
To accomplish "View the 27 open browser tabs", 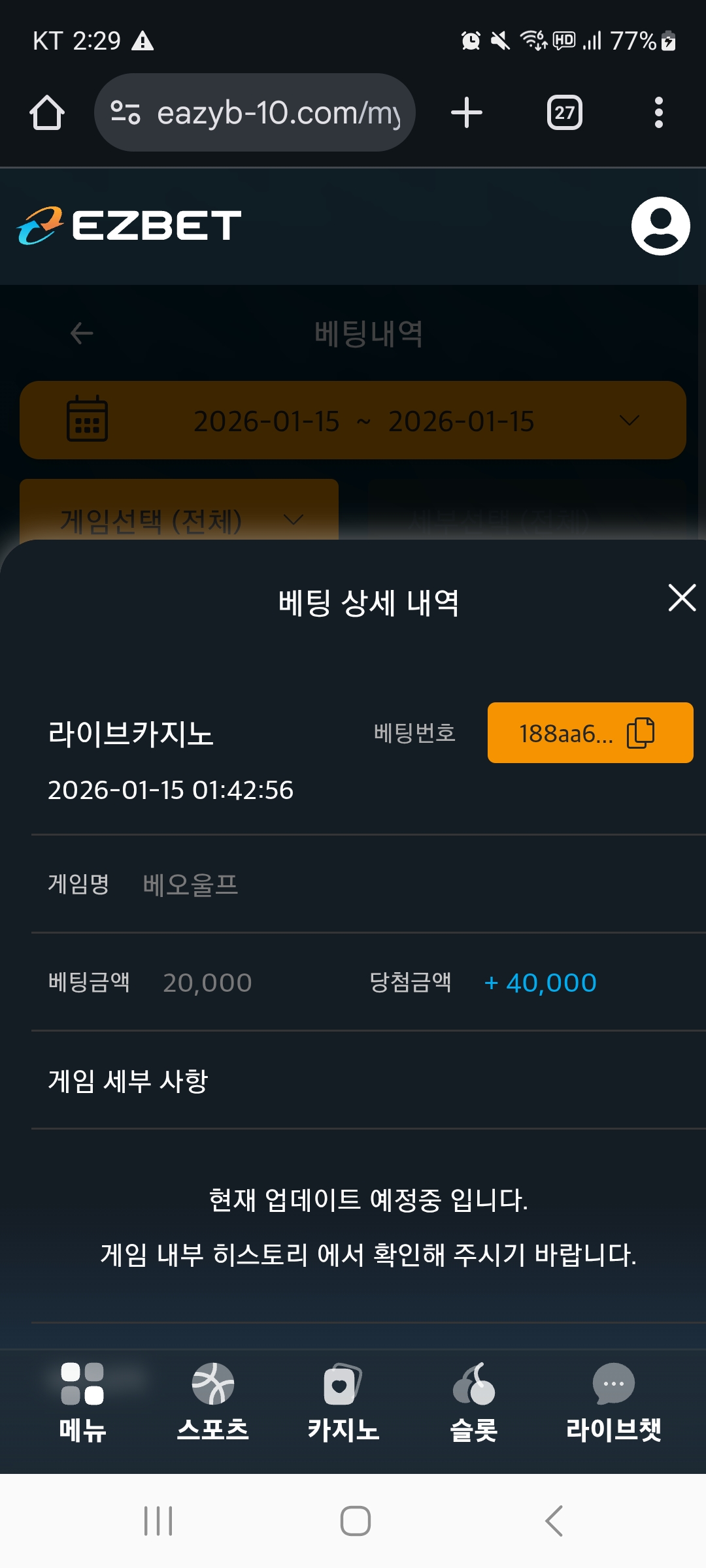I will tap(564, 113).
